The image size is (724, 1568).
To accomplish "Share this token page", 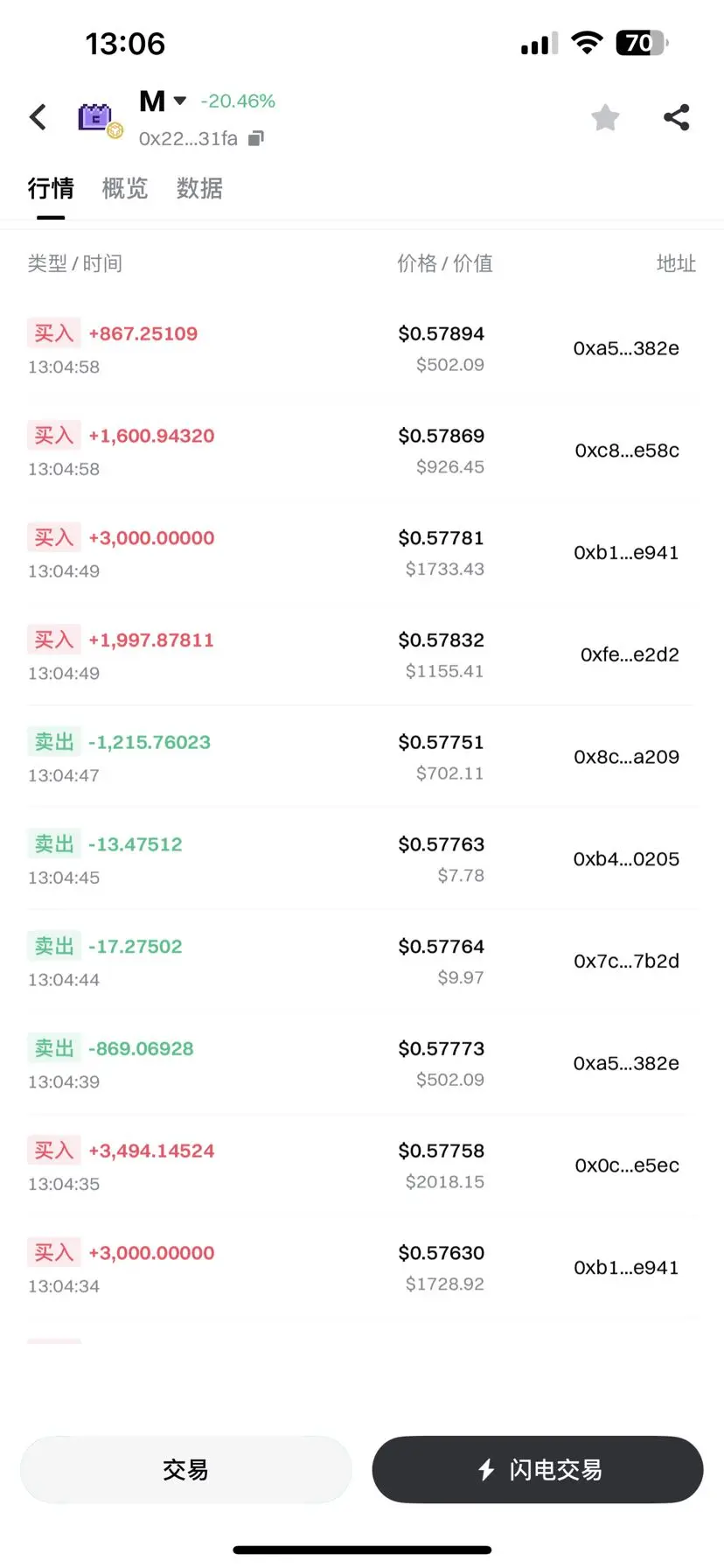I will (x=677, y=117).
